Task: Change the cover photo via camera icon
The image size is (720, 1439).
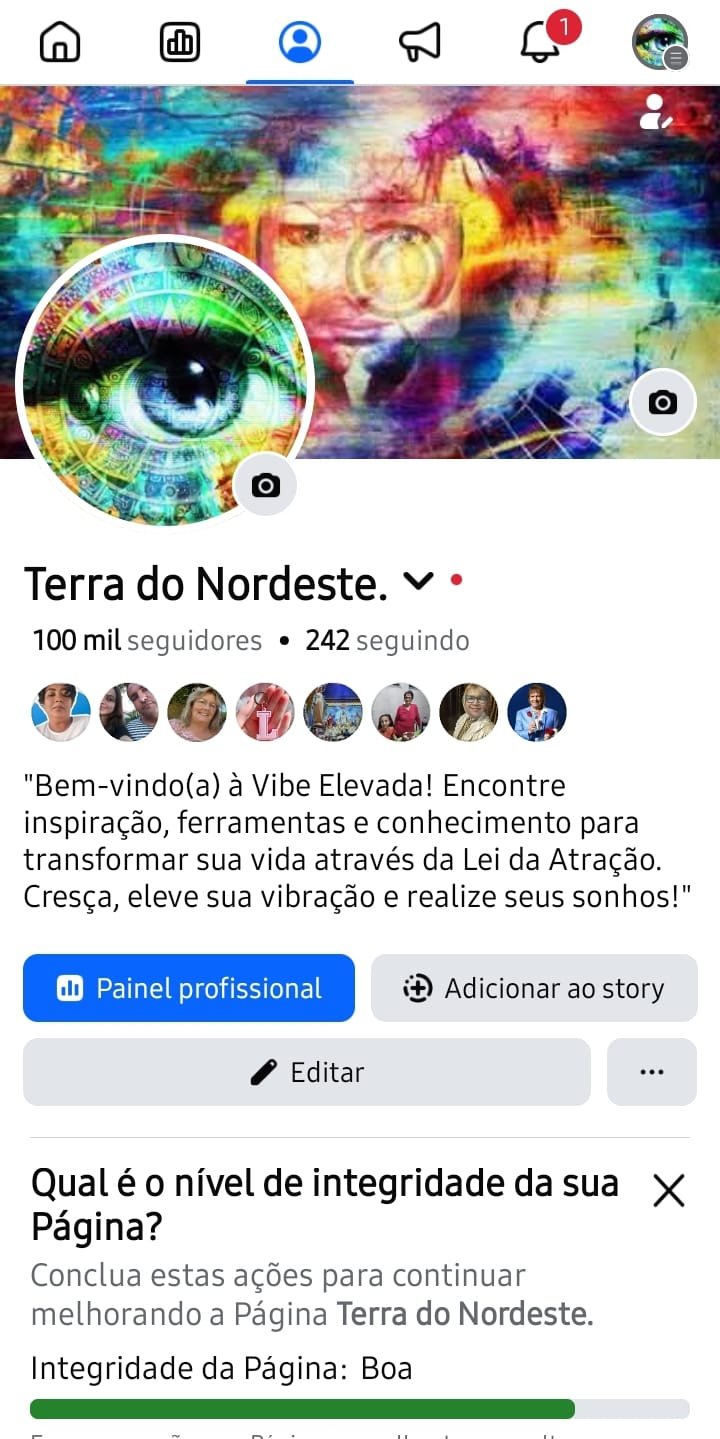Action: pyautogui.click(x=662, y=403)
